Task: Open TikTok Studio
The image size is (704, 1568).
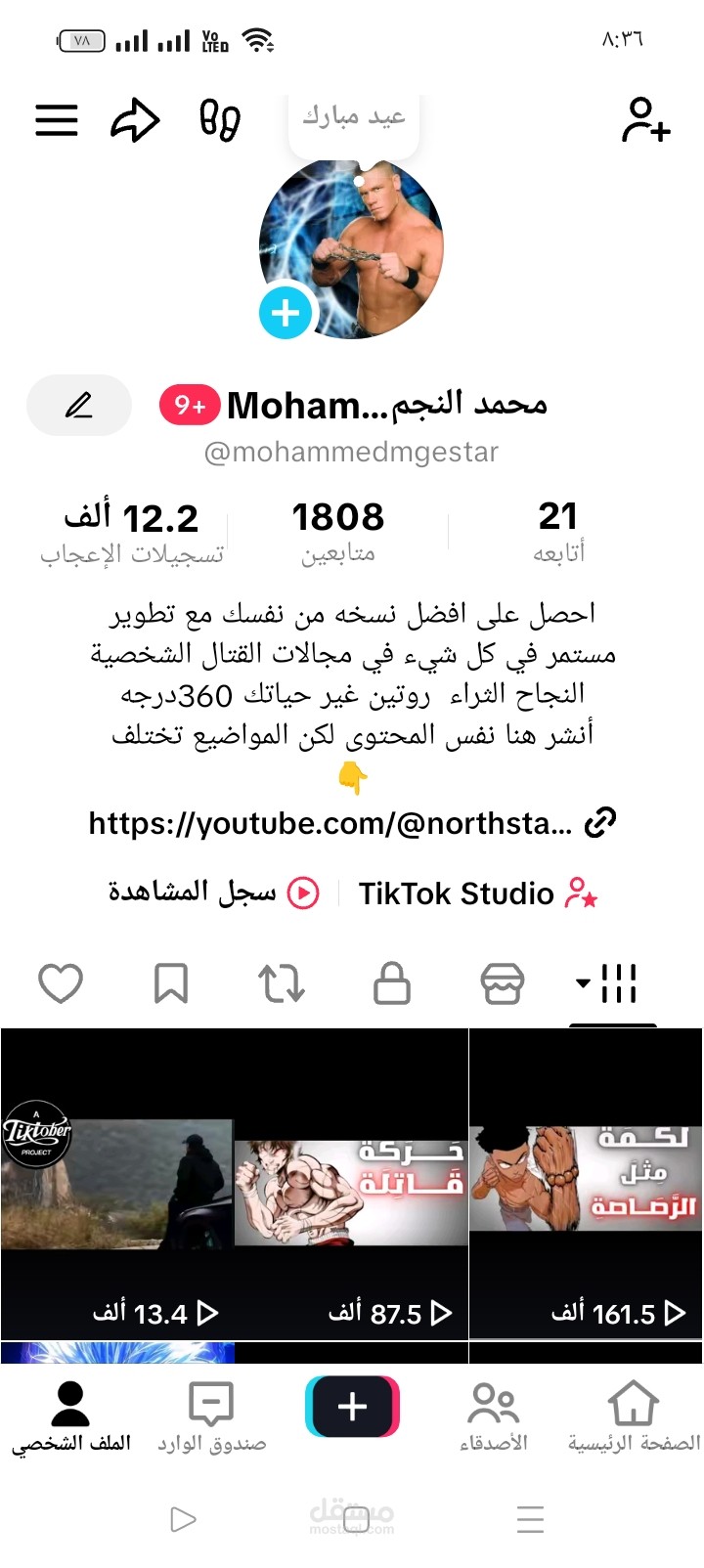Action: point(477,893)
